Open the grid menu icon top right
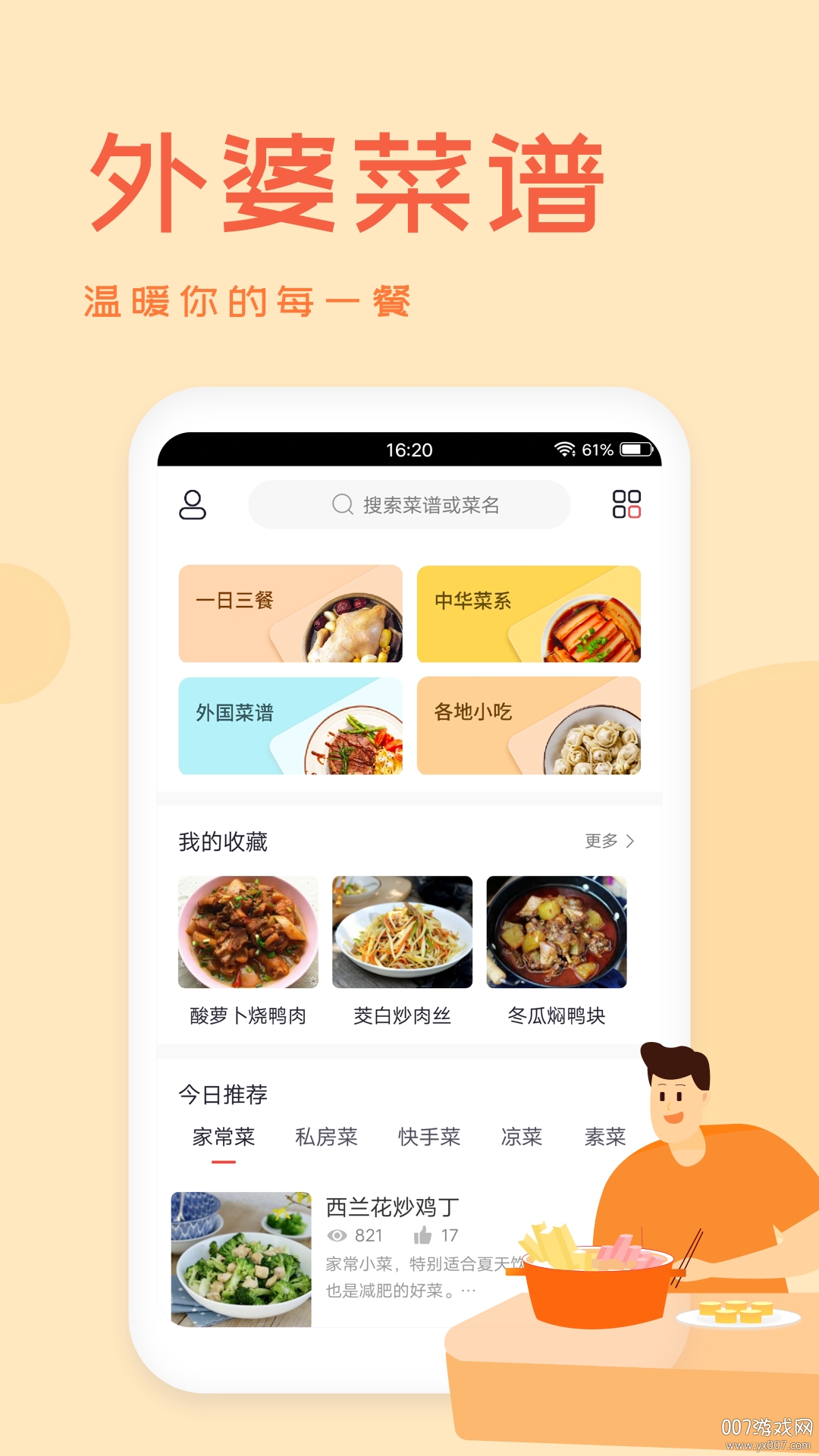This screenshot has height=1456, width=819. [628, 504]
